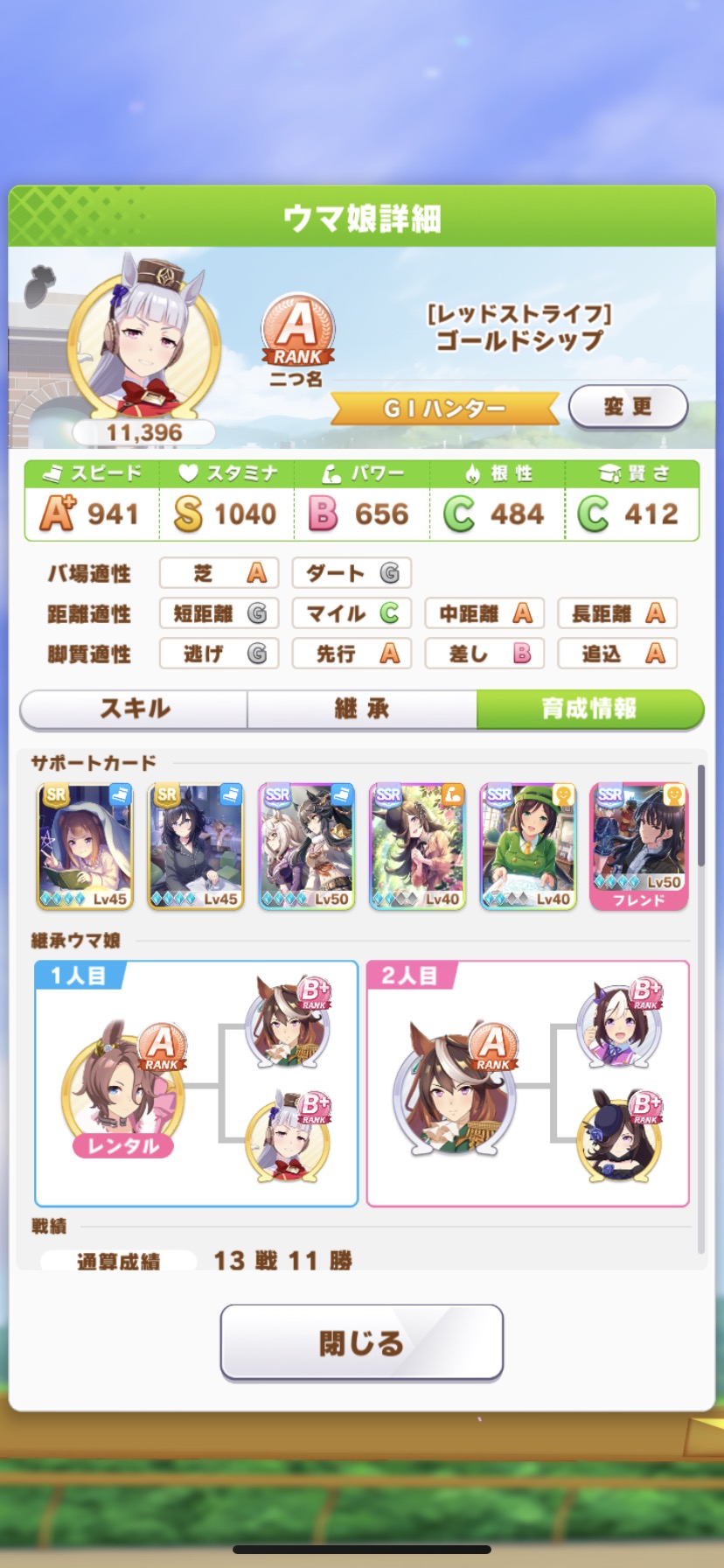Open the first SR Lv45 support card
724x1568 pixels.
85,846
